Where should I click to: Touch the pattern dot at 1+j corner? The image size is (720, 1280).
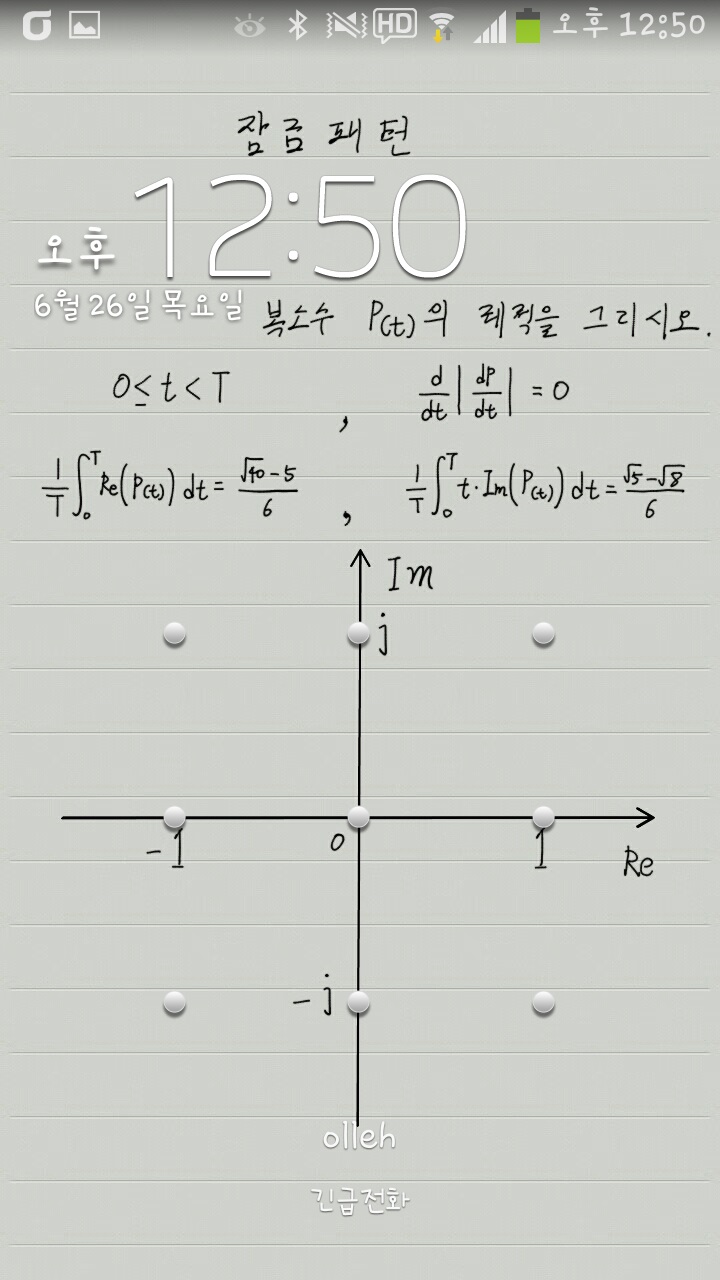click(x=544, y=633)
